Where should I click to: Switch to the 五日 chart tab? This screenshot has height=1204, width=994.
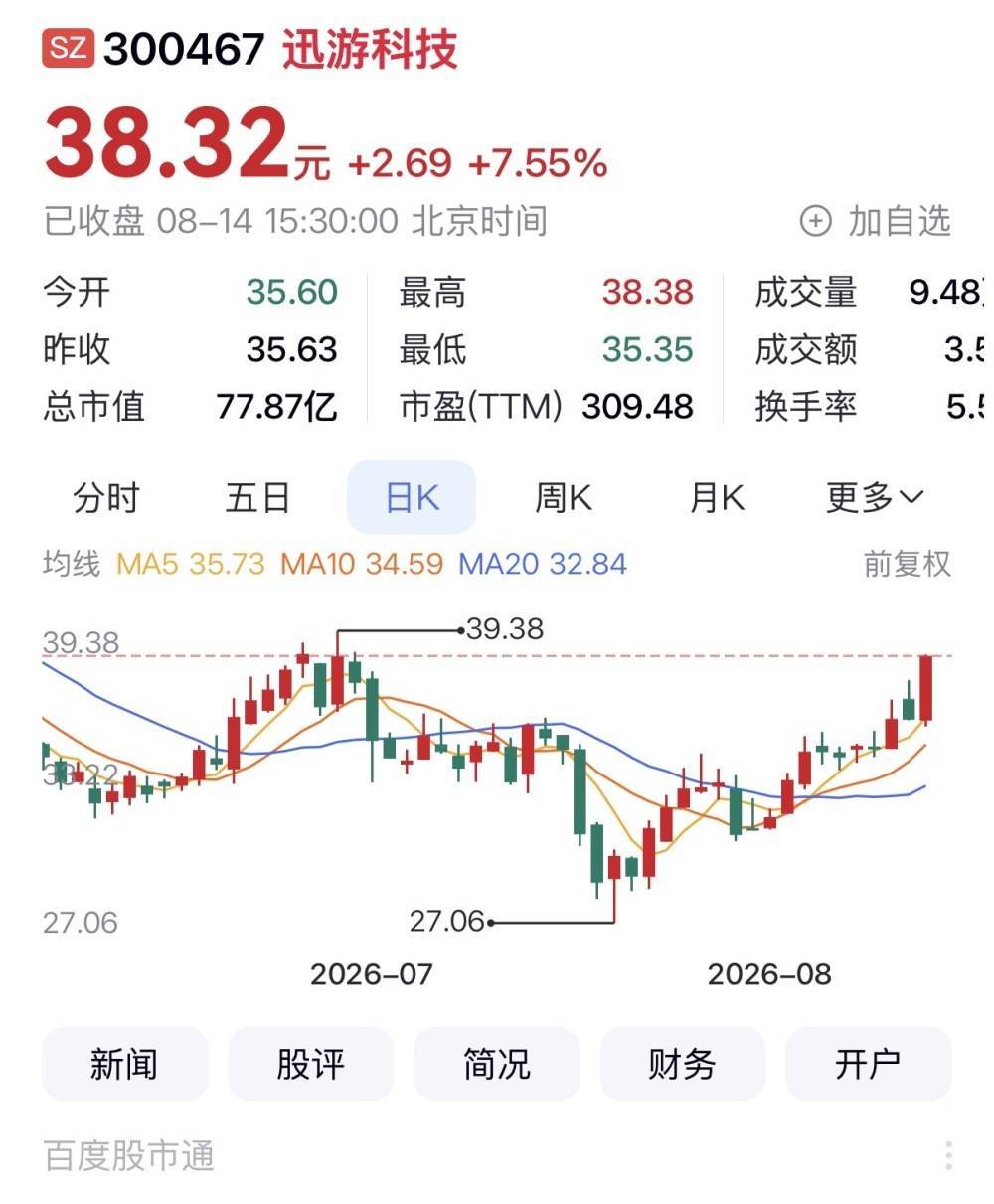point(257,497)
